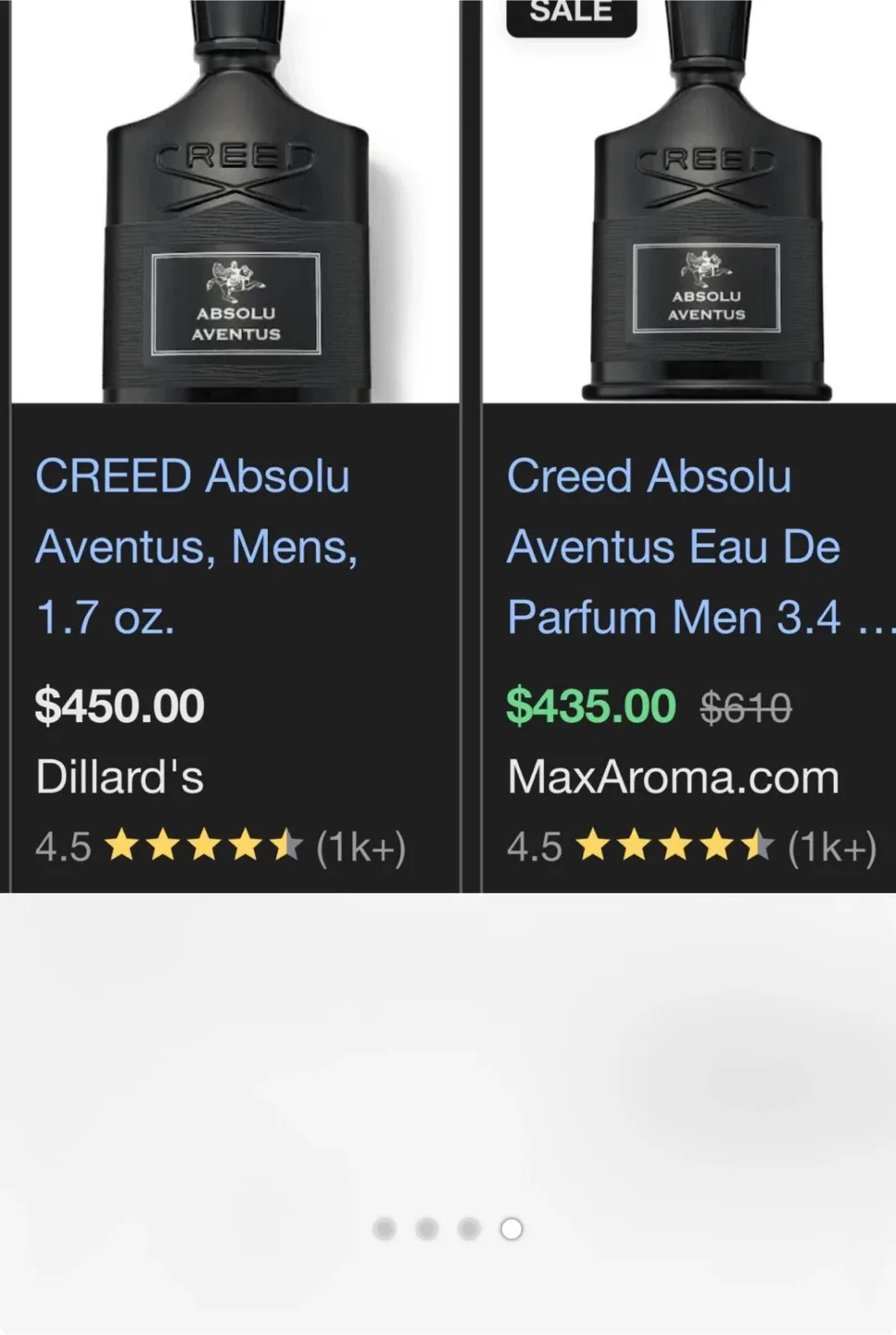896x1335 pixels.
Task: Click the half star on the first product
Action: 290,845
